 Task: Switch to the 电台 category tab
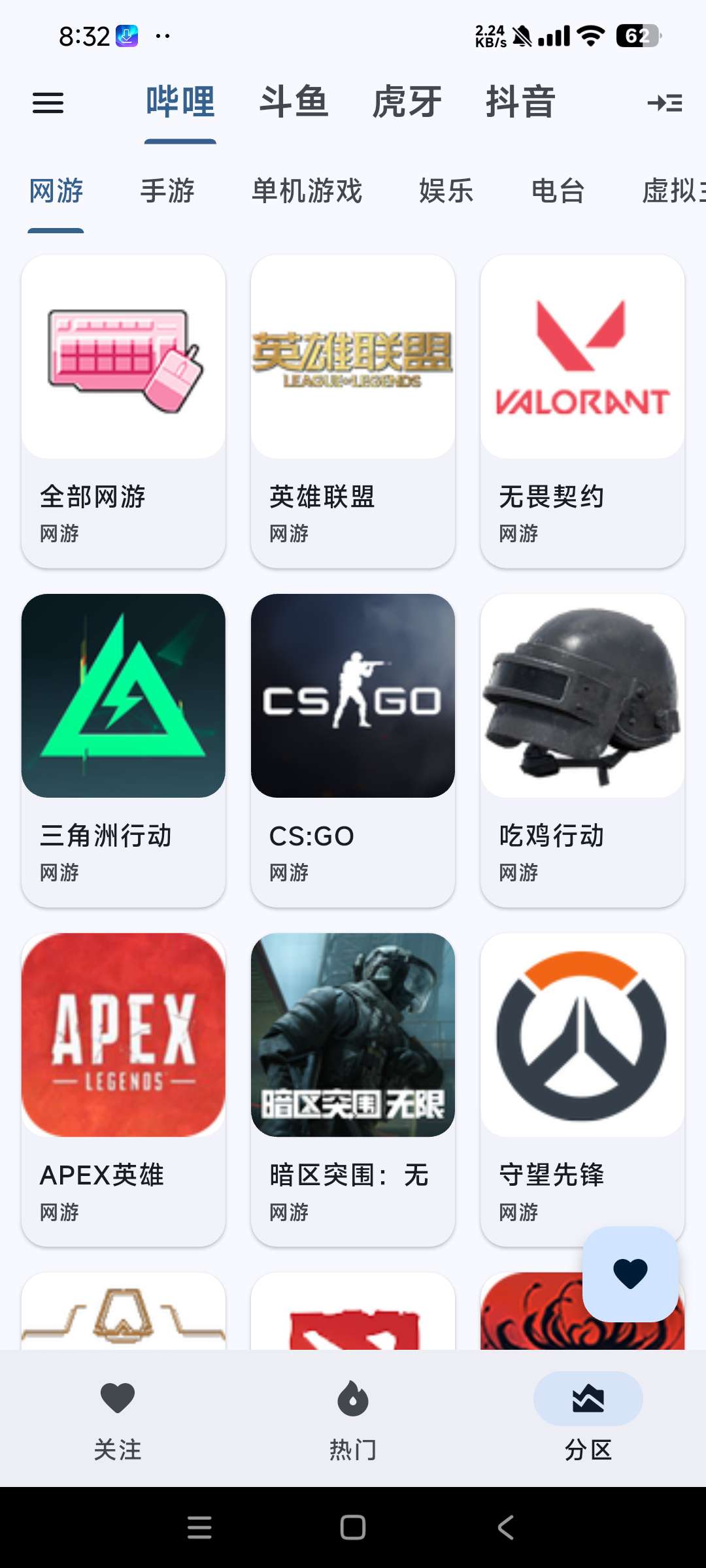click(x=558, y=191)
